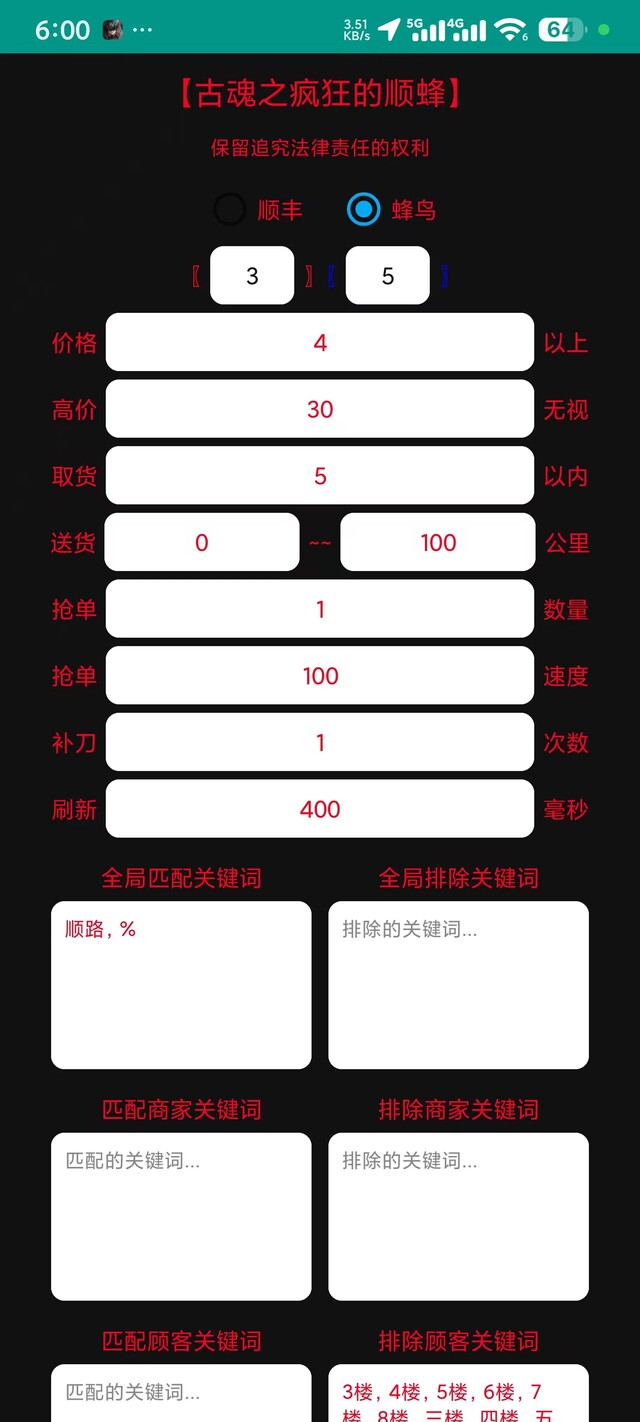
Task: Select the 顺丰 radio button
Action: click(x=230, y=210)
